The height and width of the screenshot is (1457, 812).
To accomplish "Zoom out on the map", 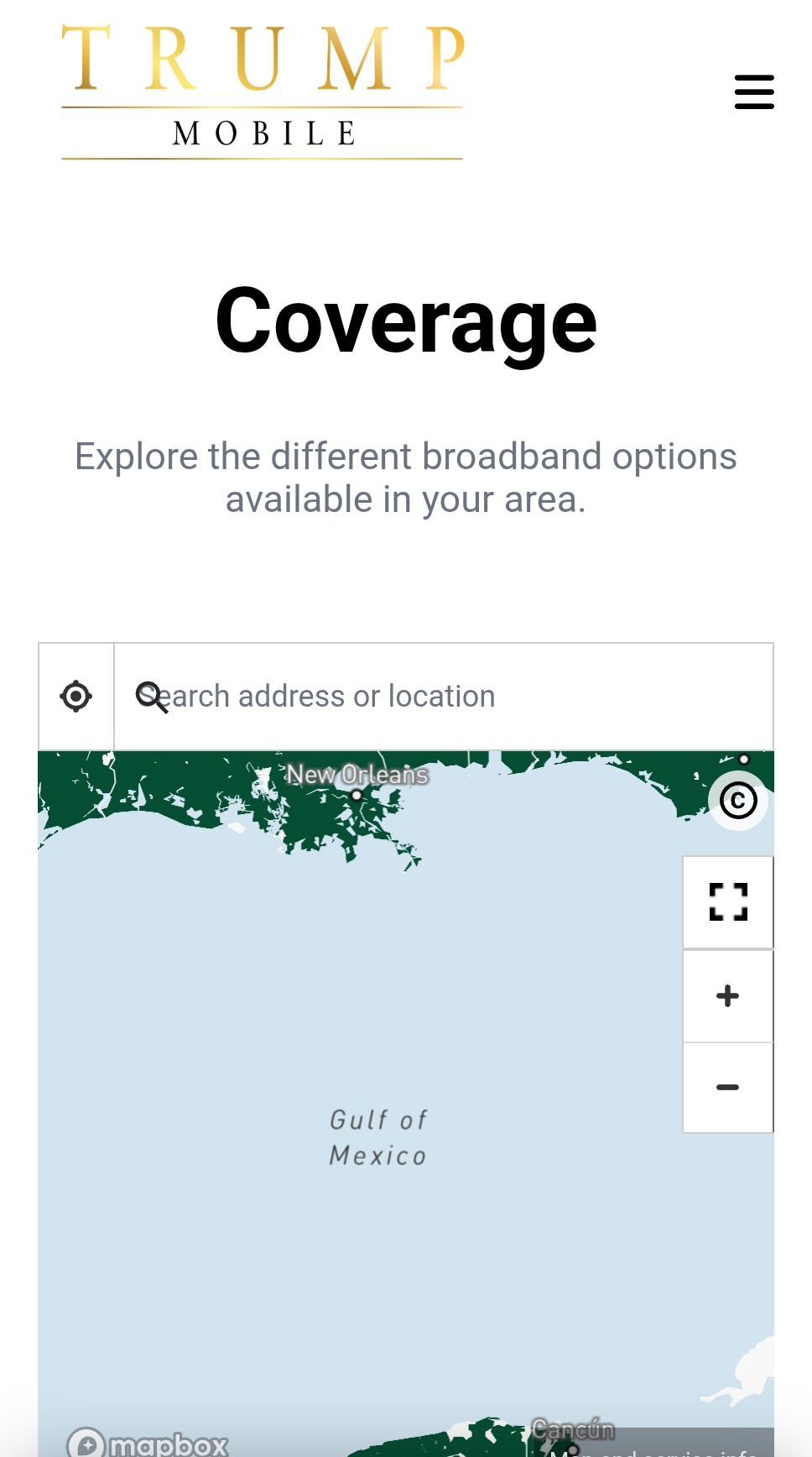I will pos(728,1088).
